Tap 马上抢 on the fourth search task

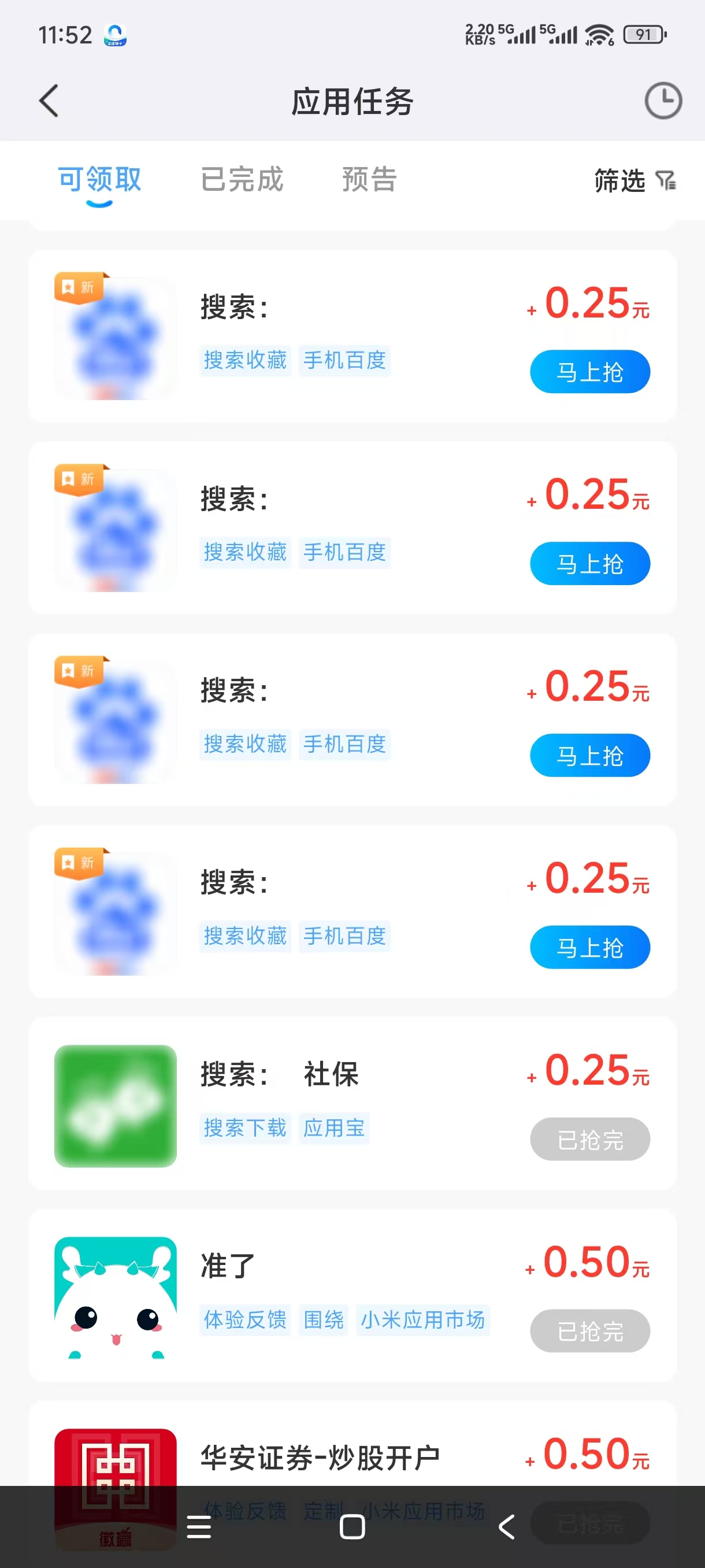point(589,947)
